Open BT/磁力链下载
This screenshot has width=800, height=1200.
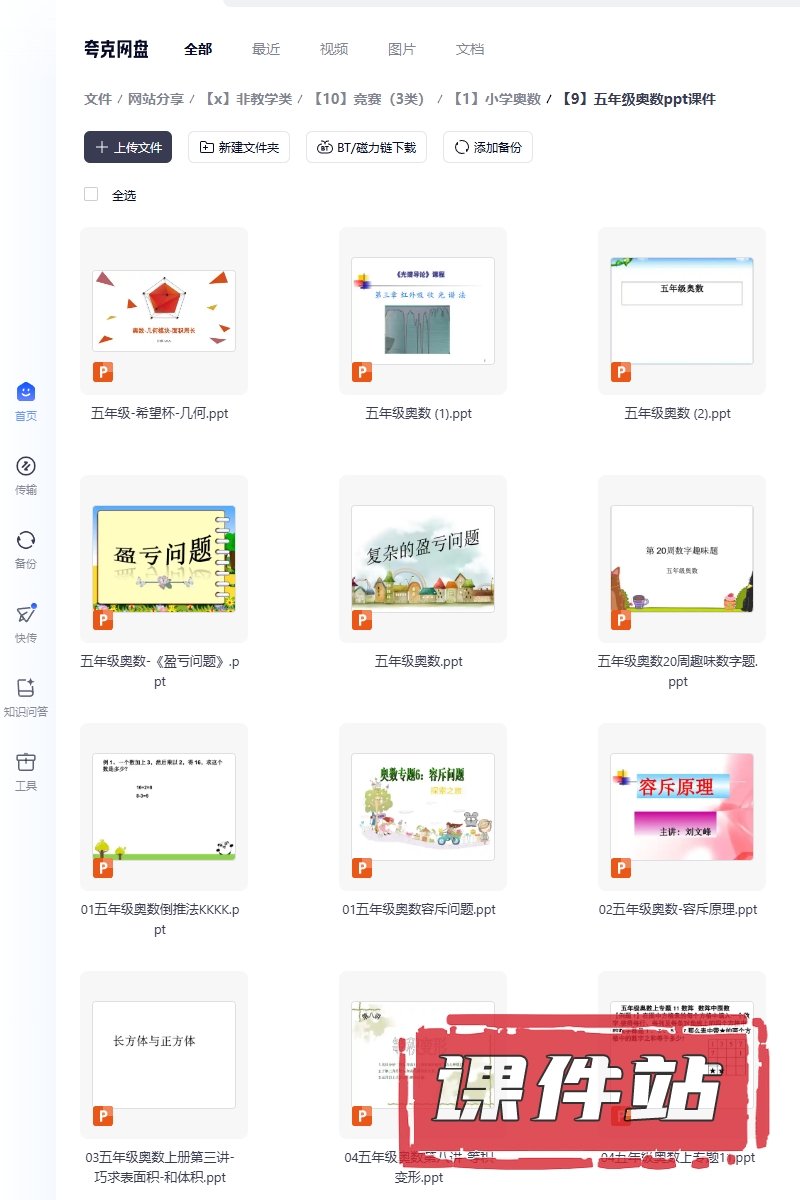click(x=367, y=147)
